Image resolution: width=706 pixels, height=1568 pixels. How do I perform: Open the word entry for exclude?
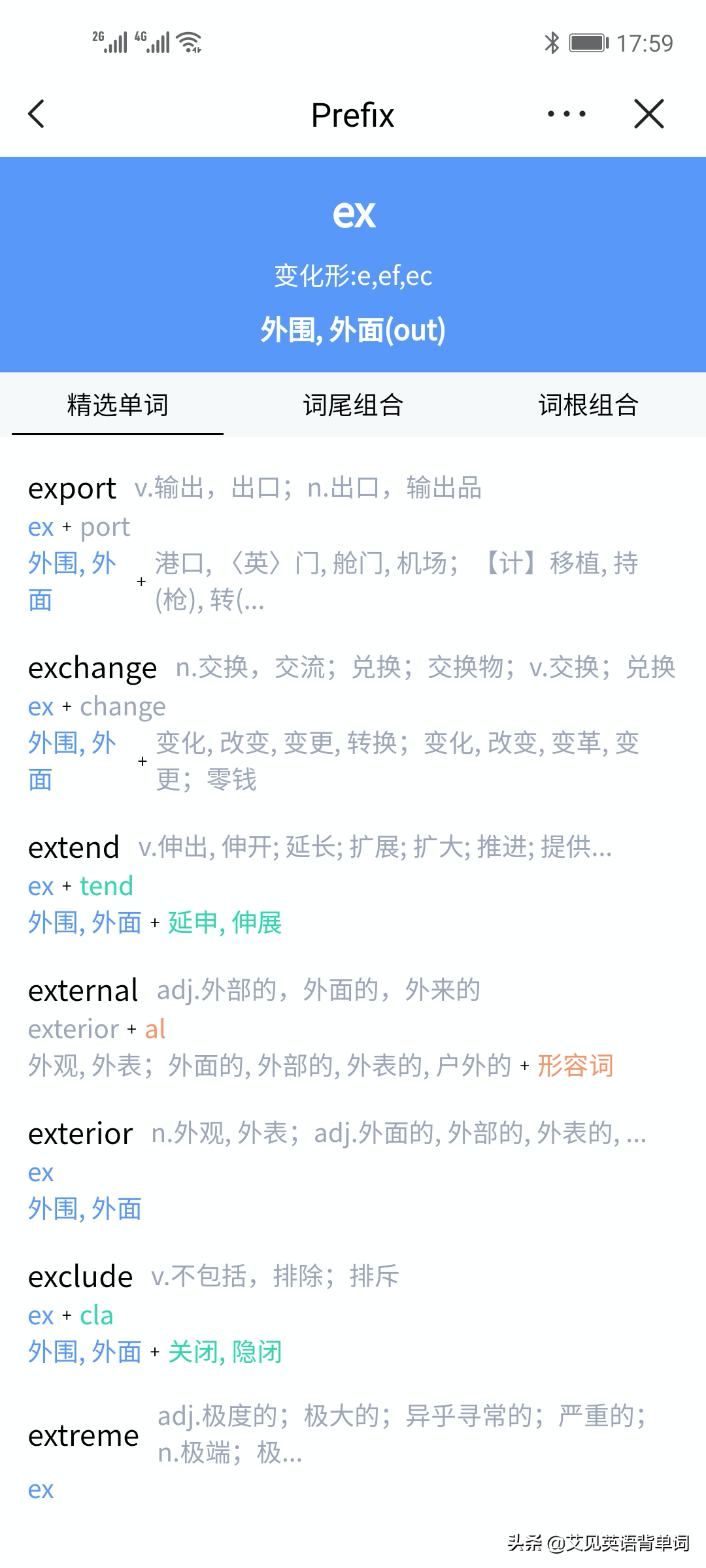[x=80, y=1277]
